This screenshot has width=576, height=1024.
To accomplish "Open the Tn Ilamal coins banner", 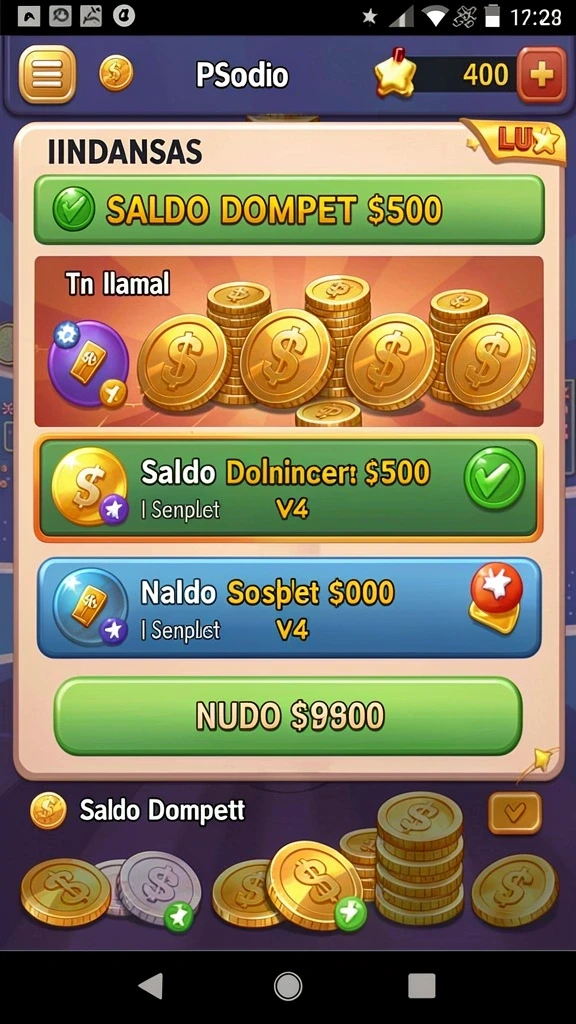I will pos(289,341).
